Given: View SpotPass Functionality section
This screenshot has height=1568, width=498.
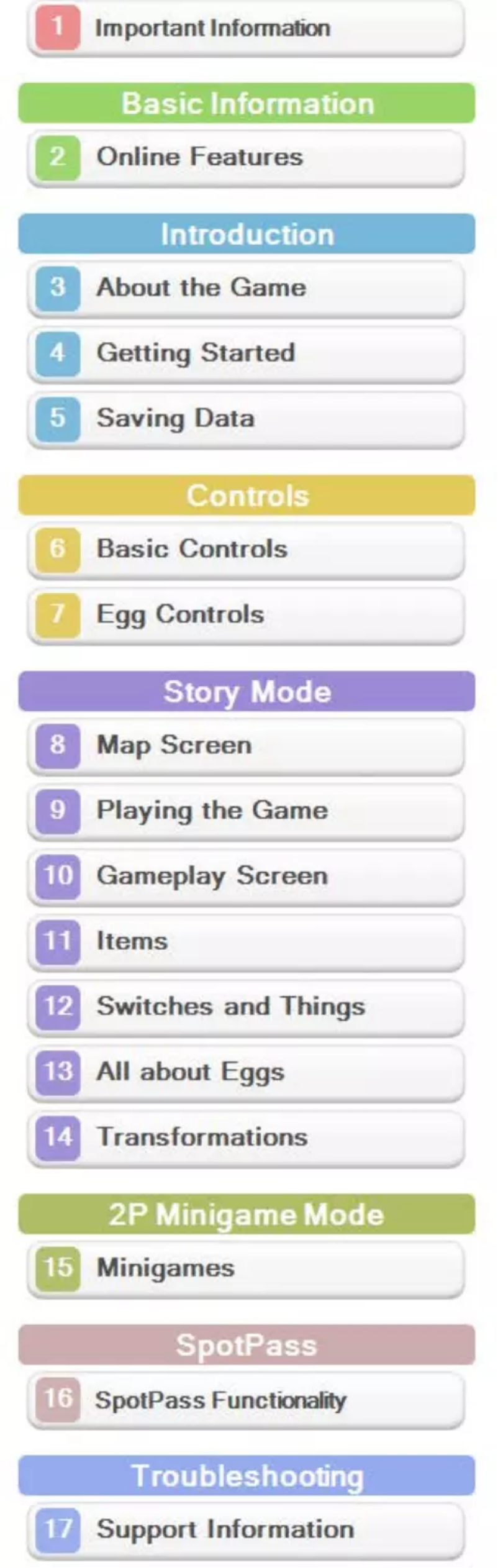Looking at the screenshot, I should coord(246,1399).
